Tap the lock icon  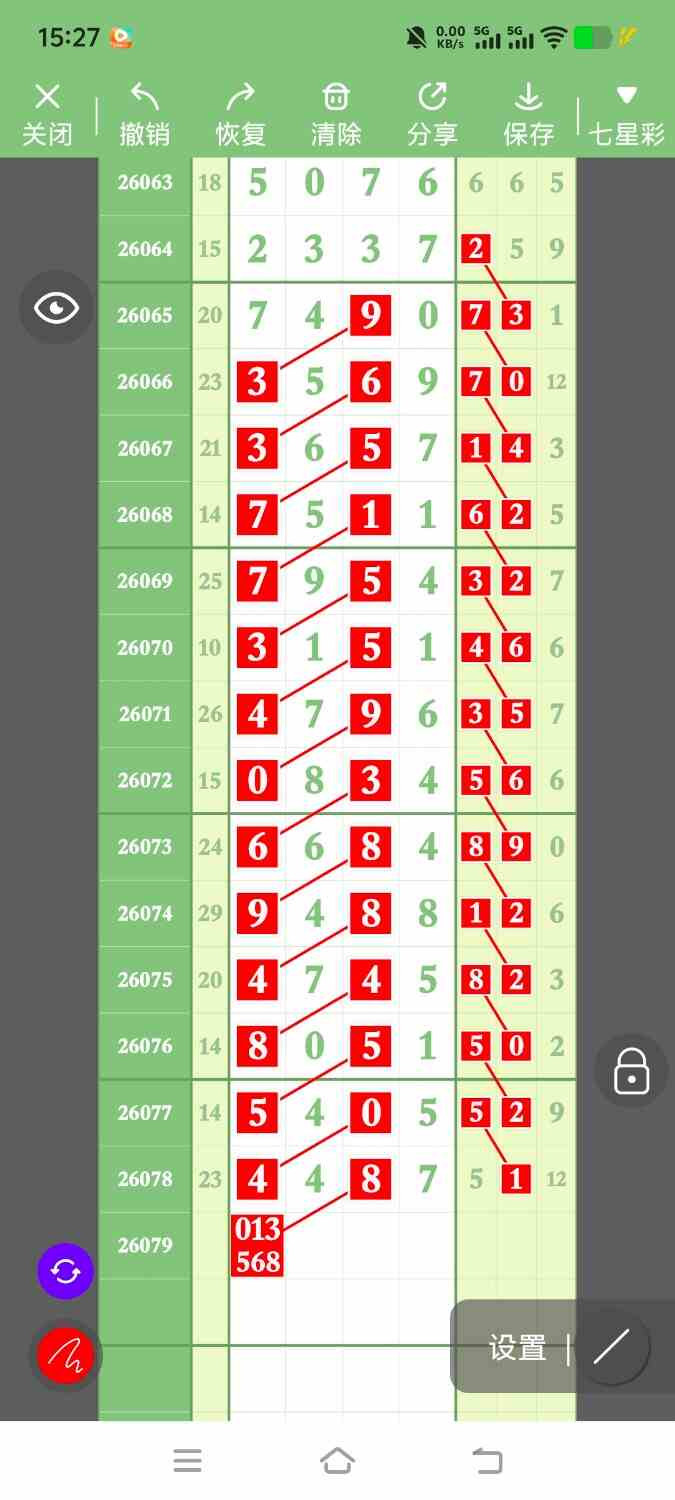click(631, 1071)
